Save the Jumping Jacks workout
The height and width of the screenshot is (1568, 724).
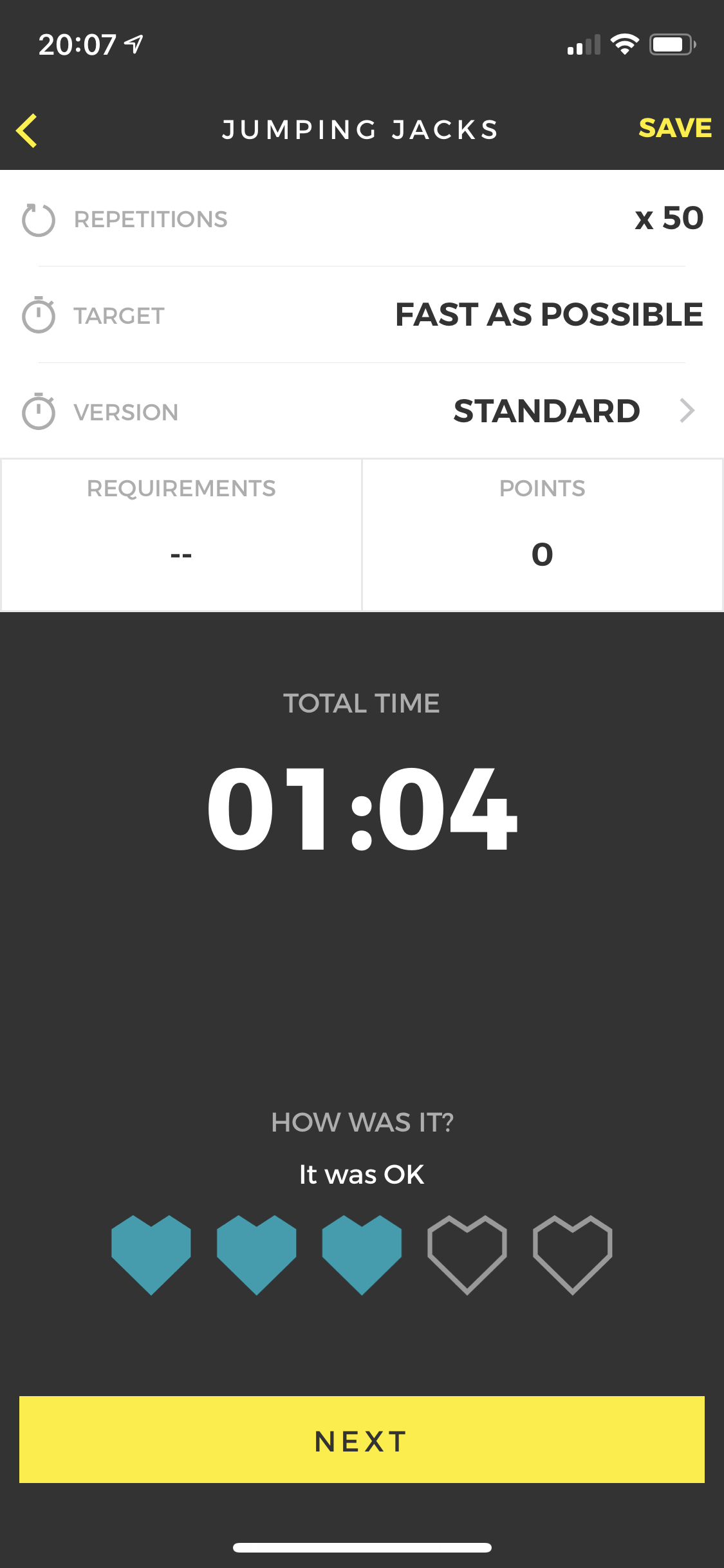[674, 128]
